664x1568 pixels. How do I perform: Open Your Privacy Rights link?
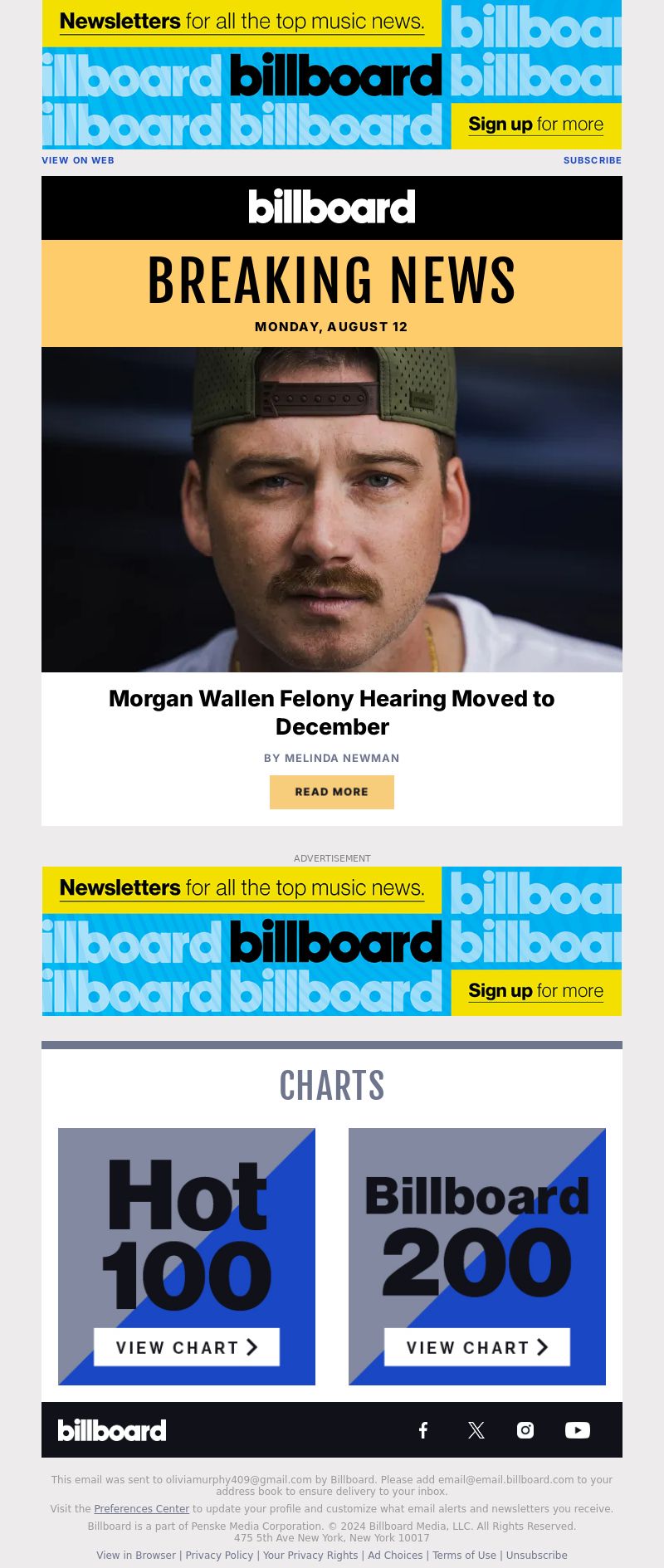click(310, 1555)
